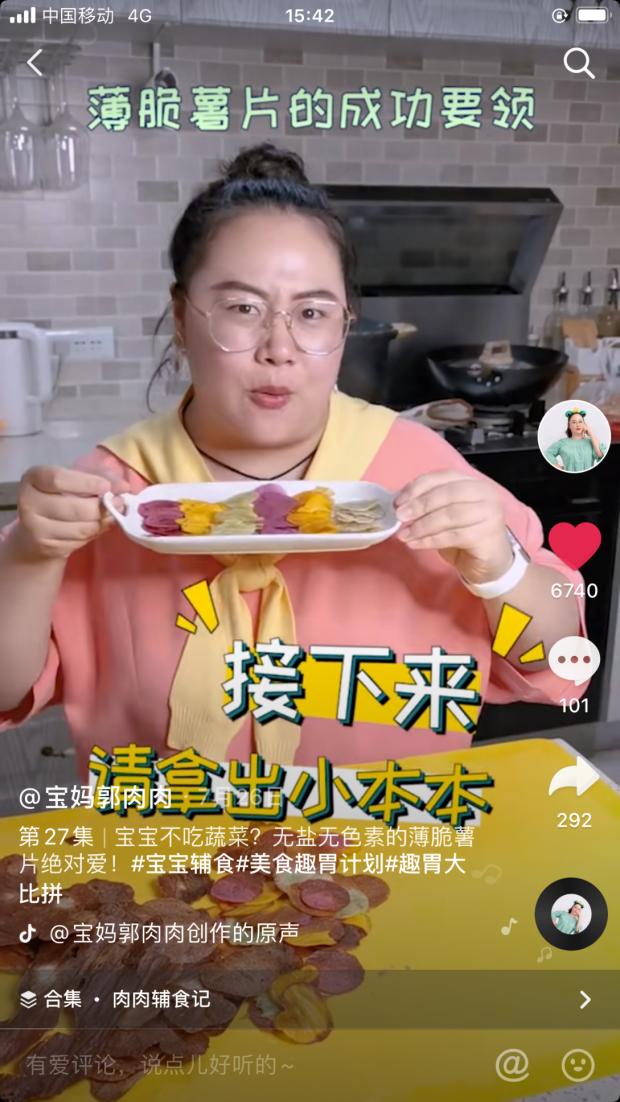Open the spinning music disc
Screen dimensions: 620x1102
point(571,914)
